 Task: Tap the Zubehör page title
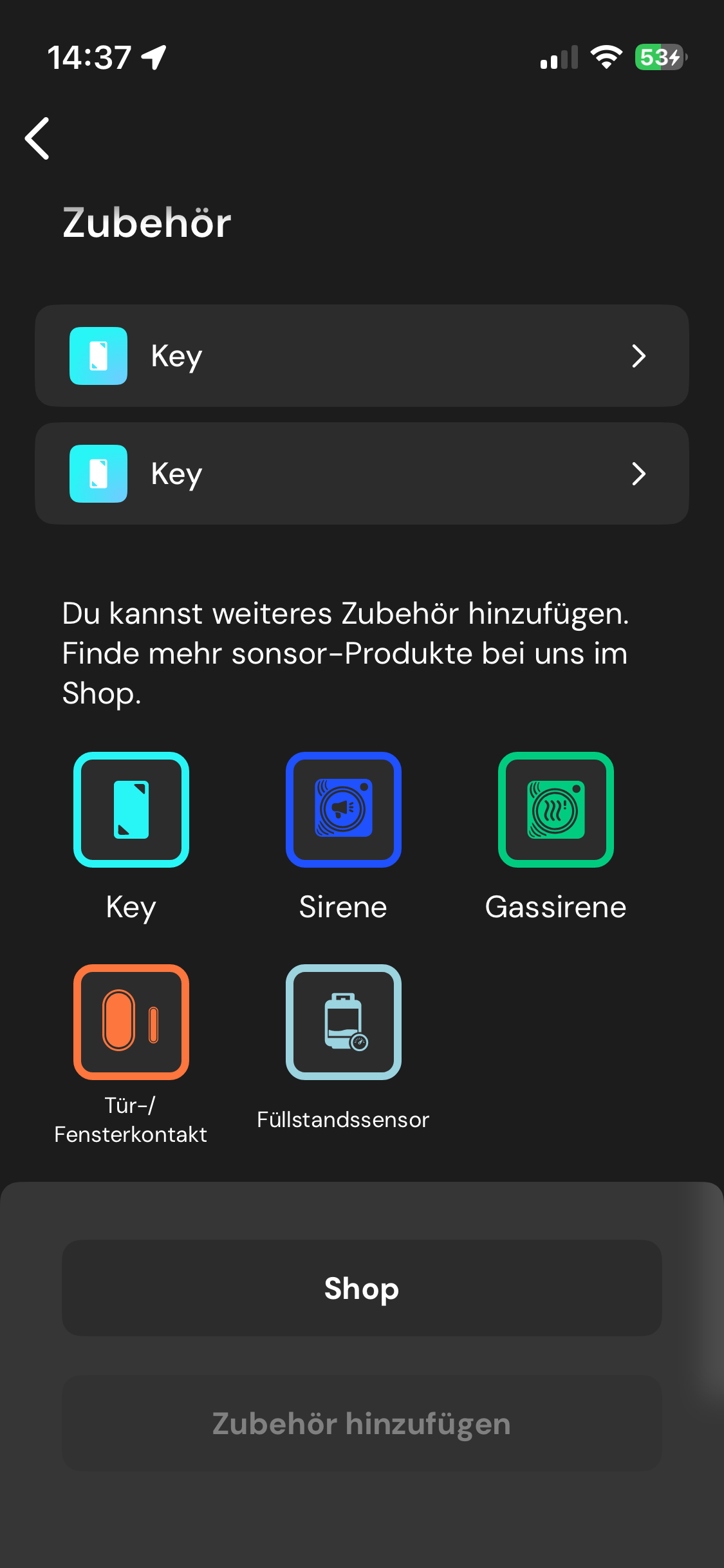pos(146,223)
